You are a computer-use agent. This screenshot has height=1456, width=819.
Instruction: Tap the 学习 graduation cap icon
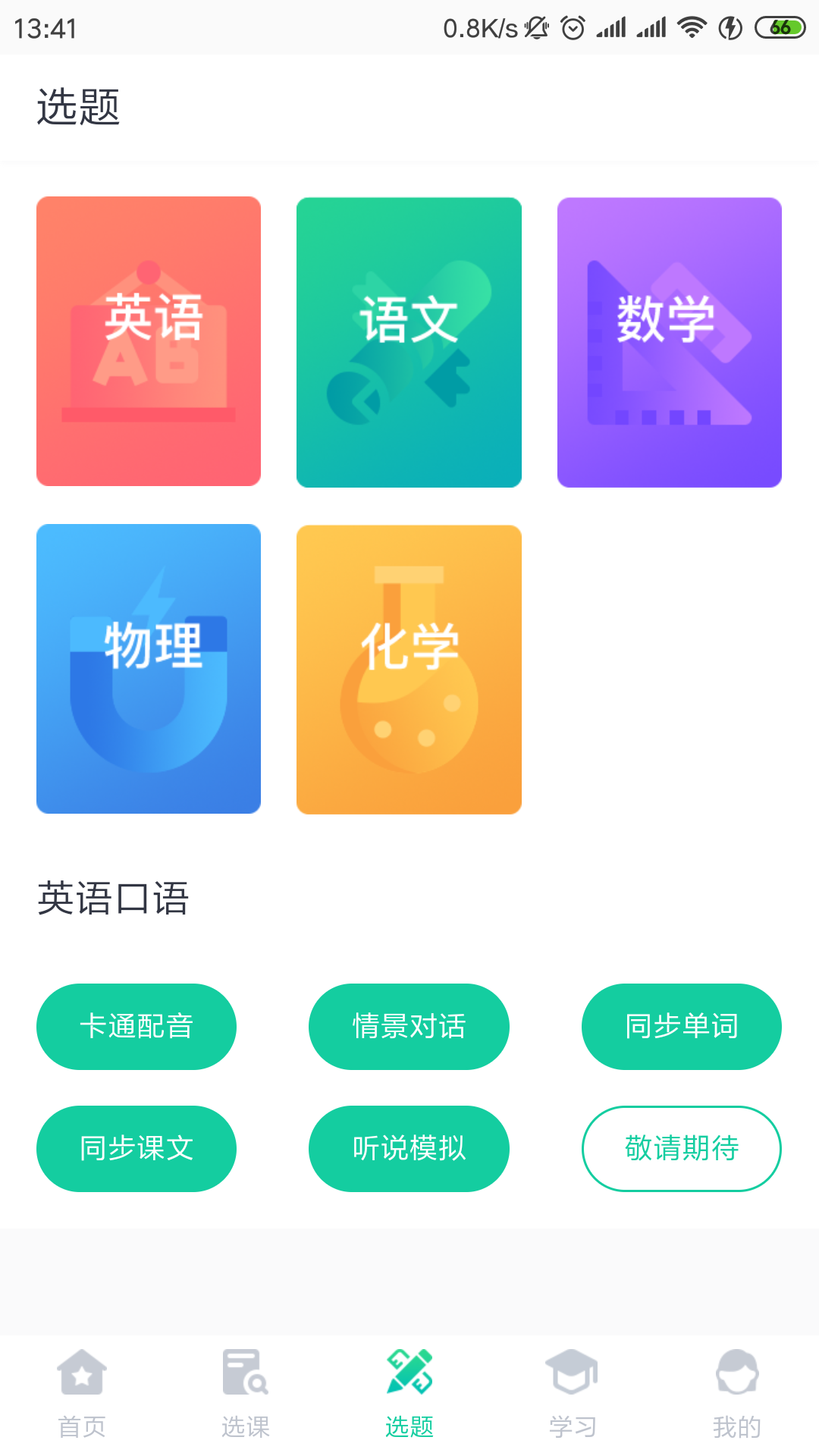coord(573,1373)
